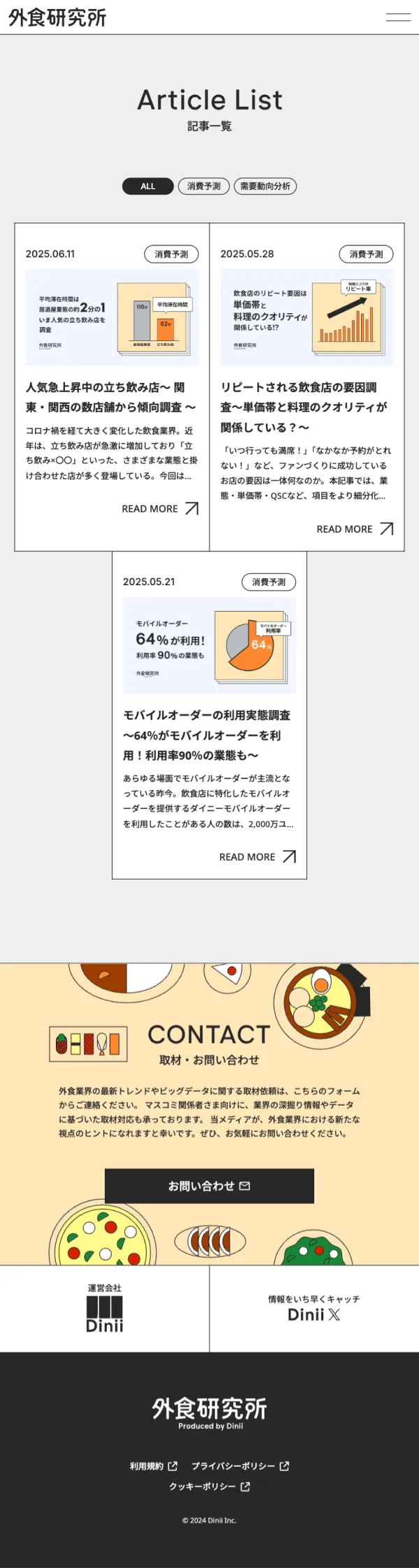Viewport: 419px width, 1568px height.
Task: Select the ALL filter chip
Action: 148,186
